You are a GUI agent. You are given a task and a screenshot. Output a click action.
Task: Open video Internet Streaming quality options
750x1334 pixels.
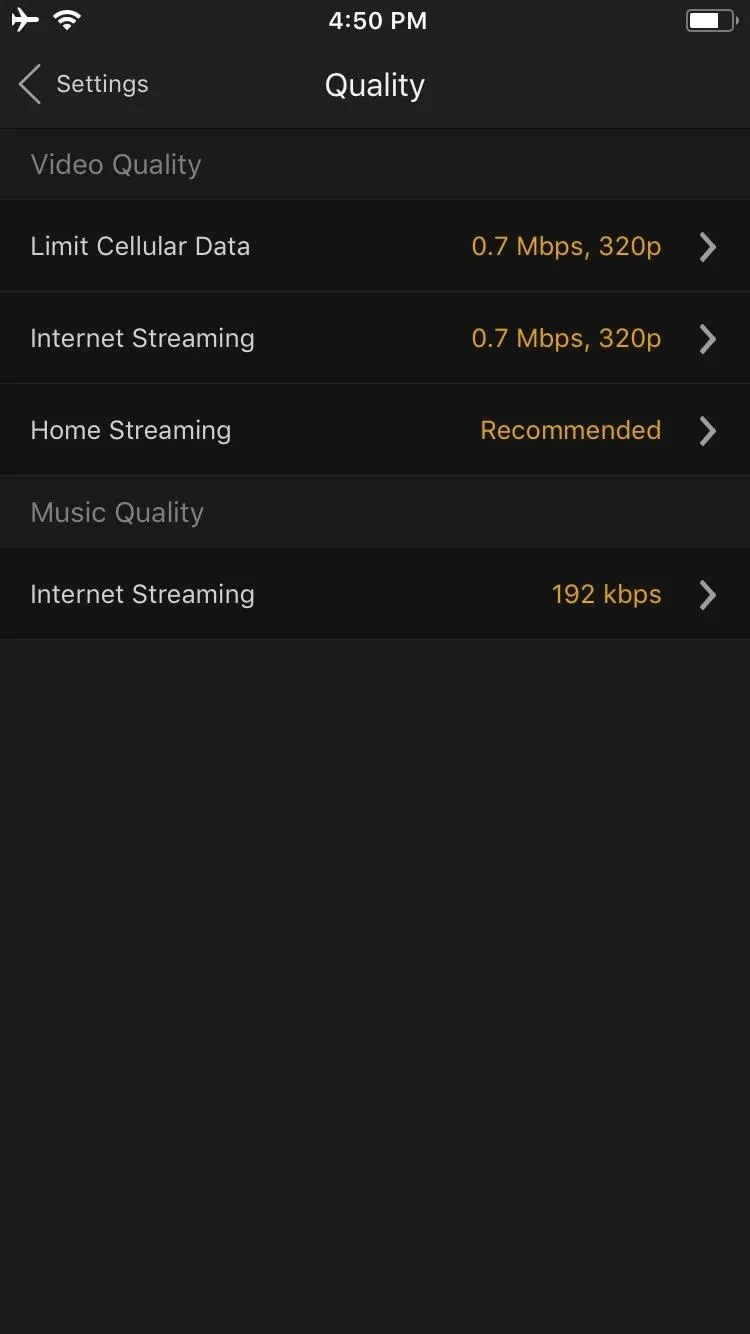pos(375,338)
